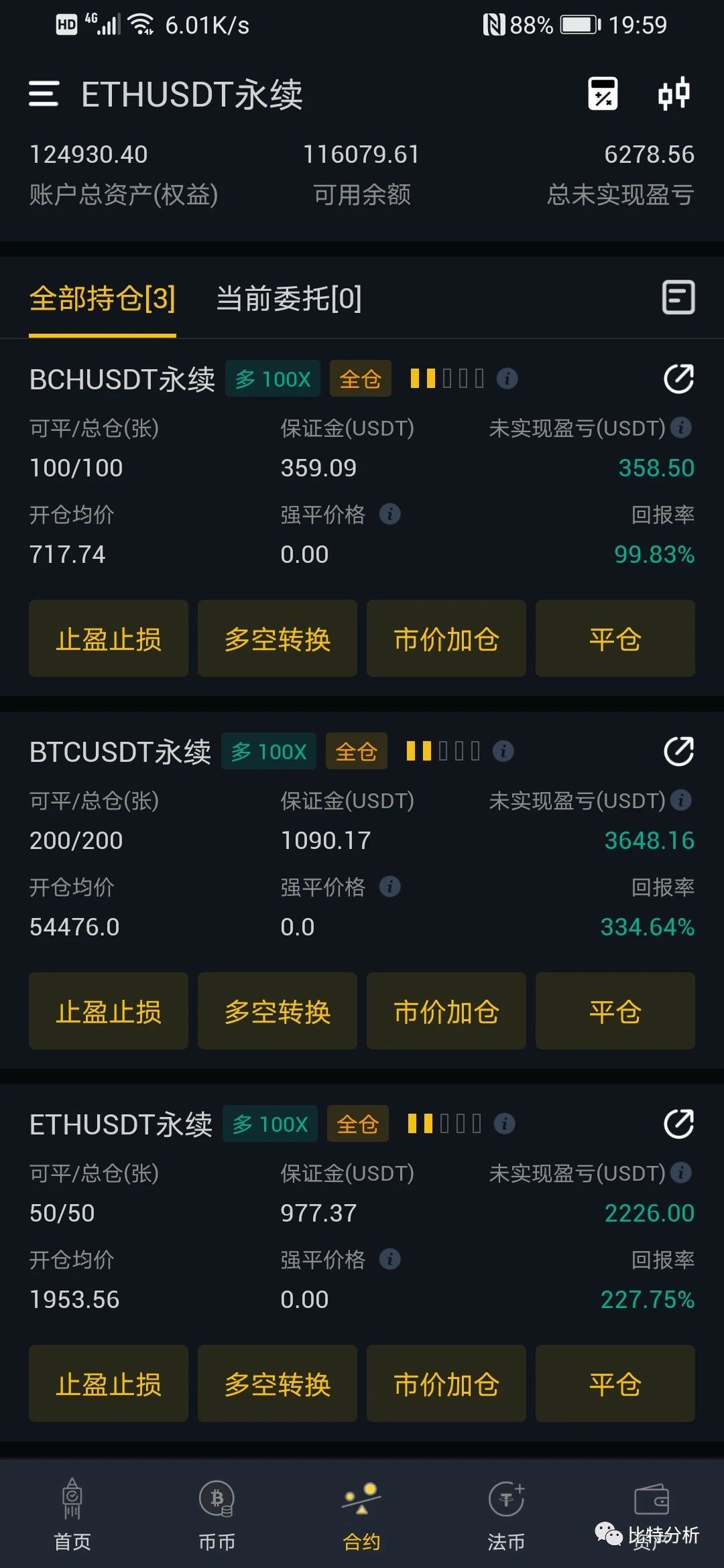Image resolution: width=724 pixels, height=1568 pixels.
Task: Tap 资产 wallet icon in bottom bar
Action: point(652,1504)
